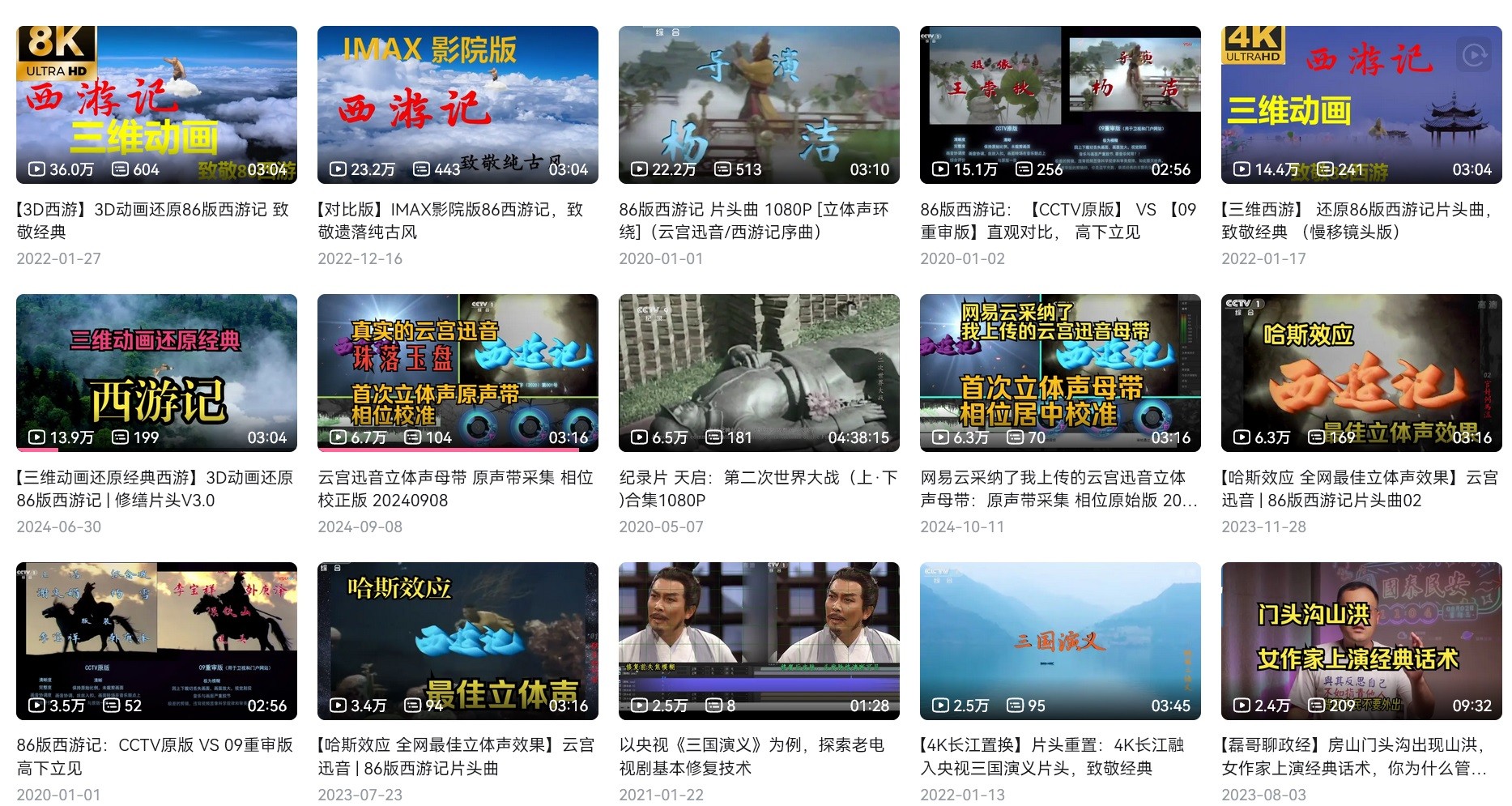Open the CCTV原版 VS 09重审版 video from 2020-01-02
This screenshot has height=806, width=1512.
tap(1060, 105)
